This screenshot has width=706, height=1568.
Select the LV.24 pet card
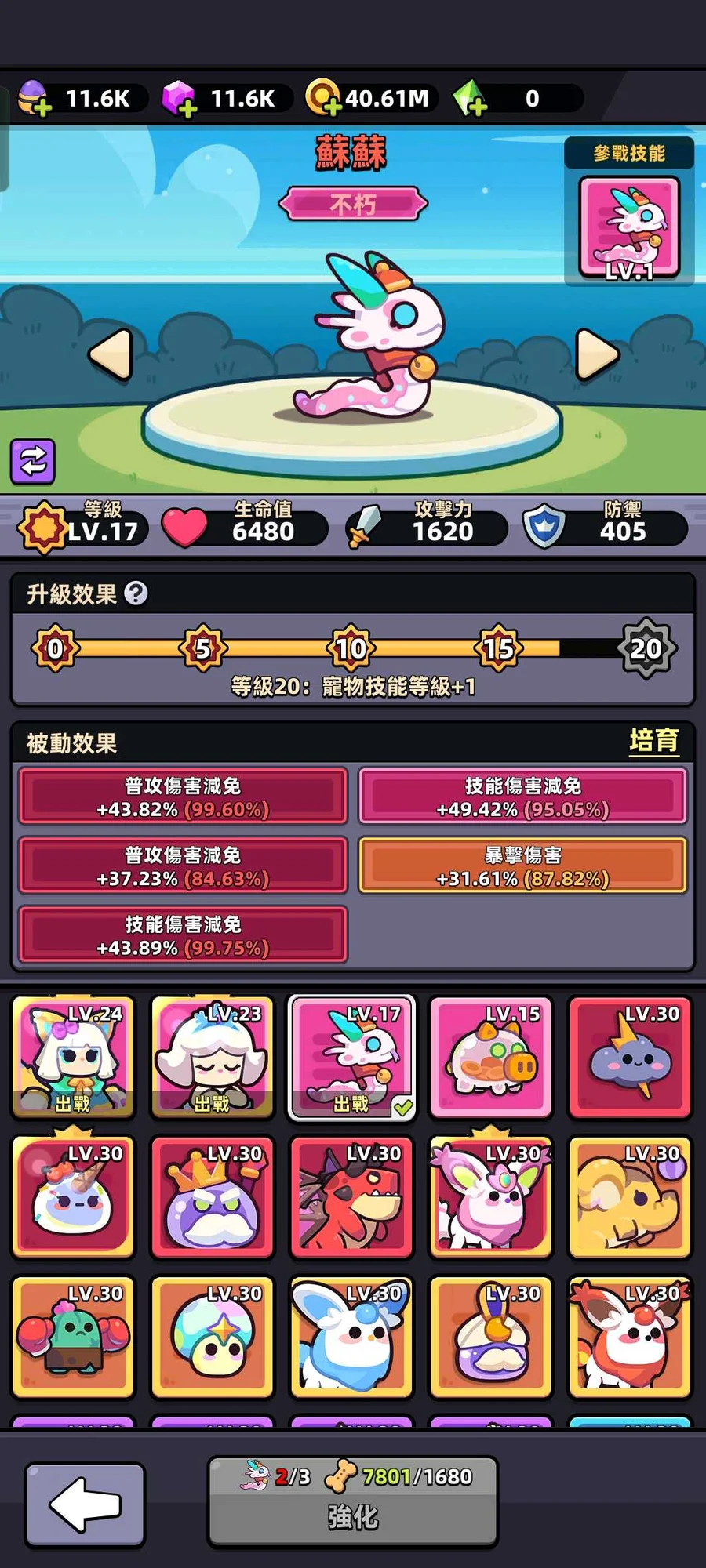(x=73, y=1057)
